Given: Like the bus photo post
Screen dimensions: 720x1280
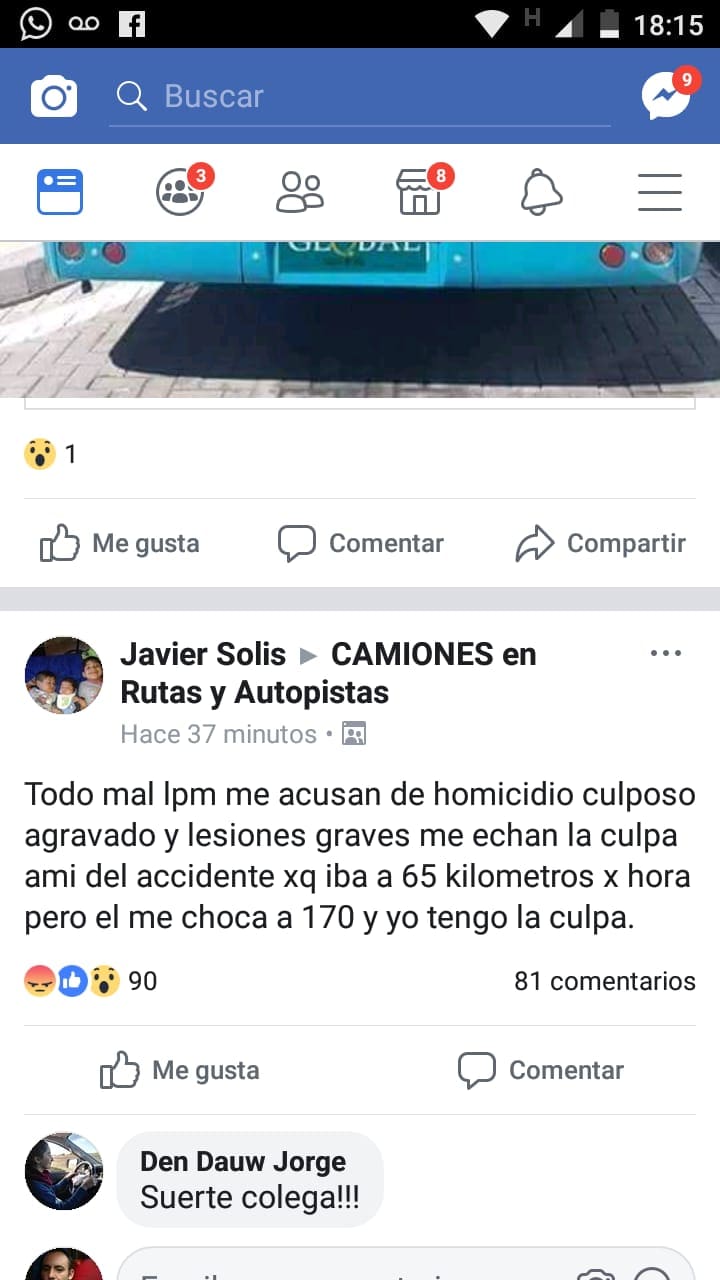Looking at the screenshot, I should click(120, 543).
